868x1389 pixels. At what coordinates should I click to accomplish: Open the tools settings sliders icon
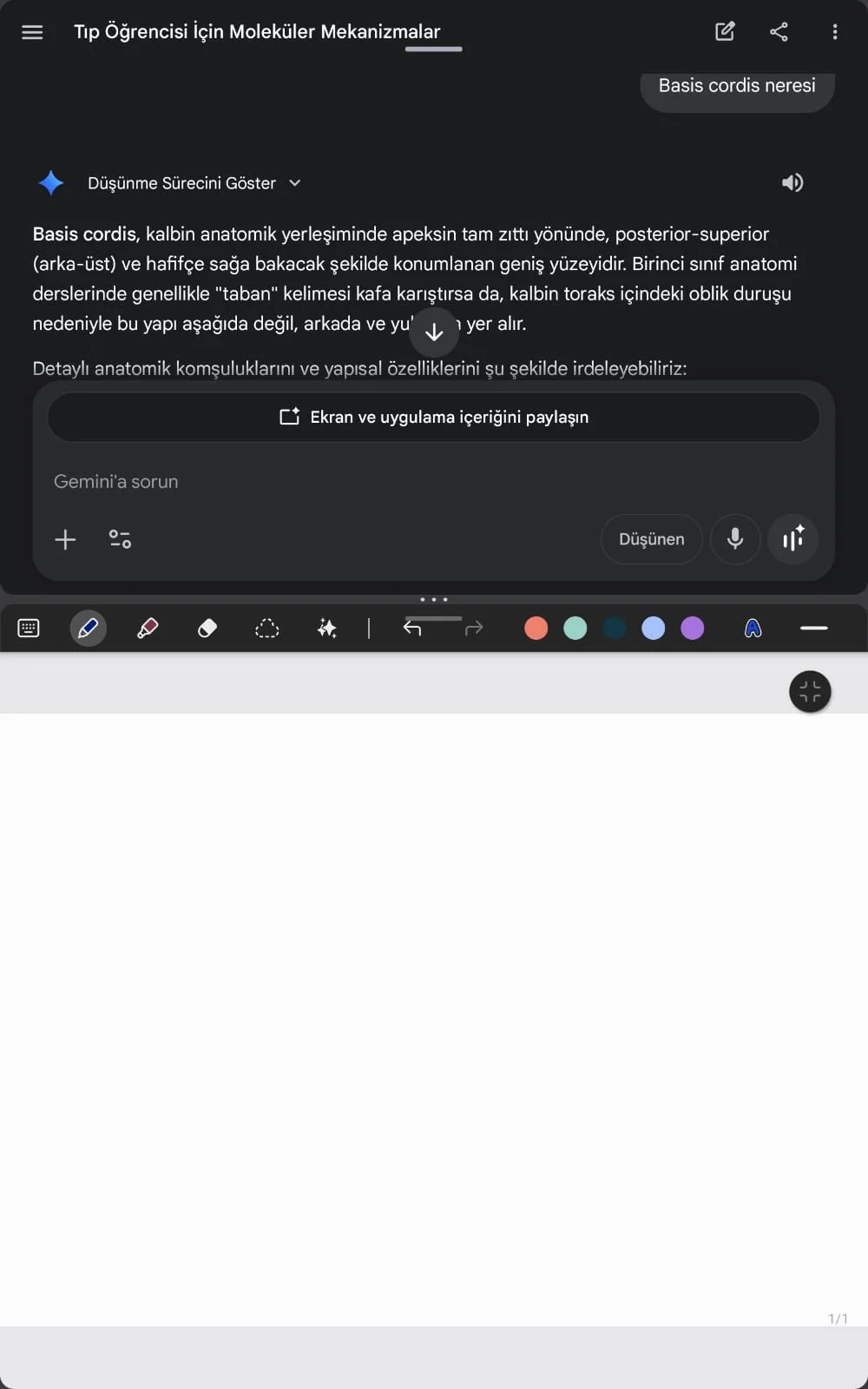120,539
